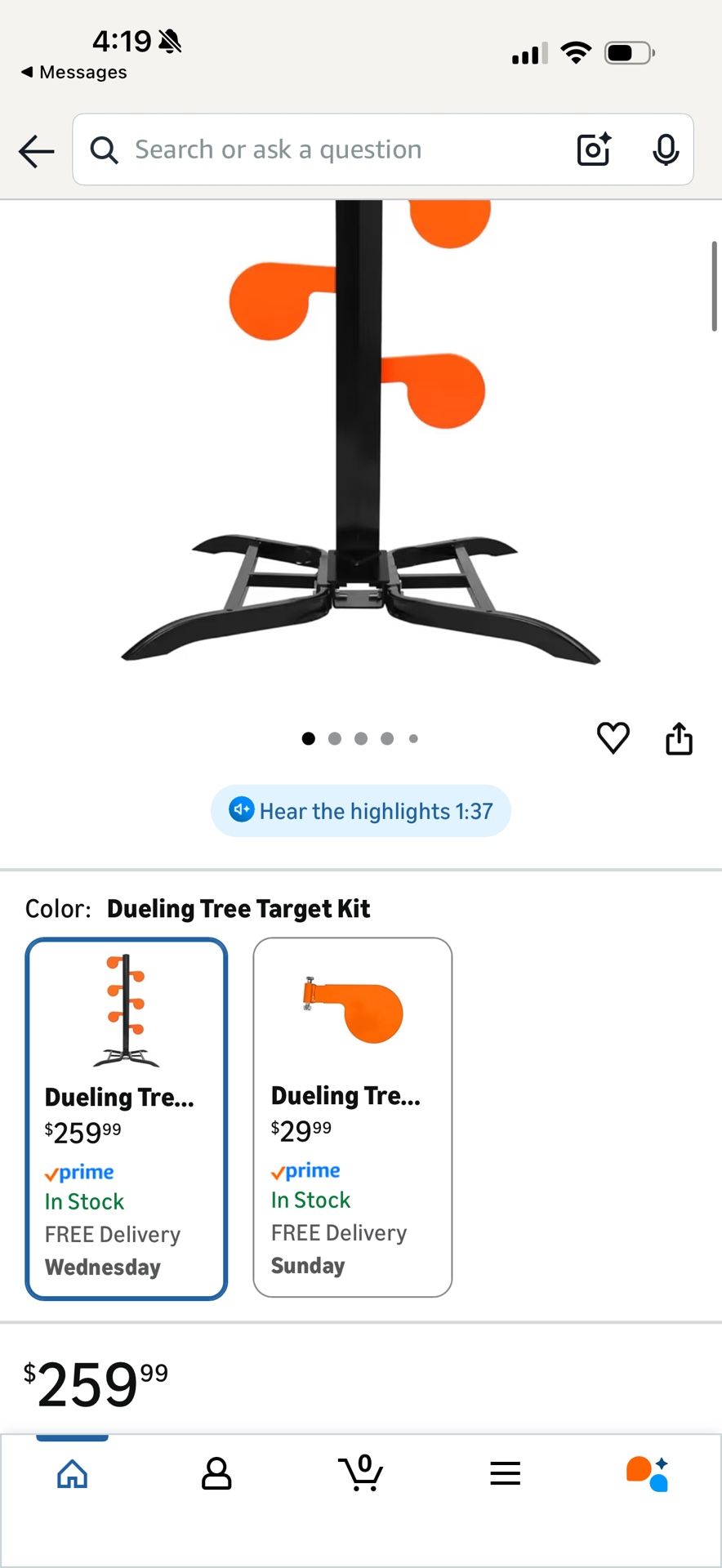722x1568 pixels.
Task: Add product to favorites with the heart icon
Action: click(x=613, y=737)
